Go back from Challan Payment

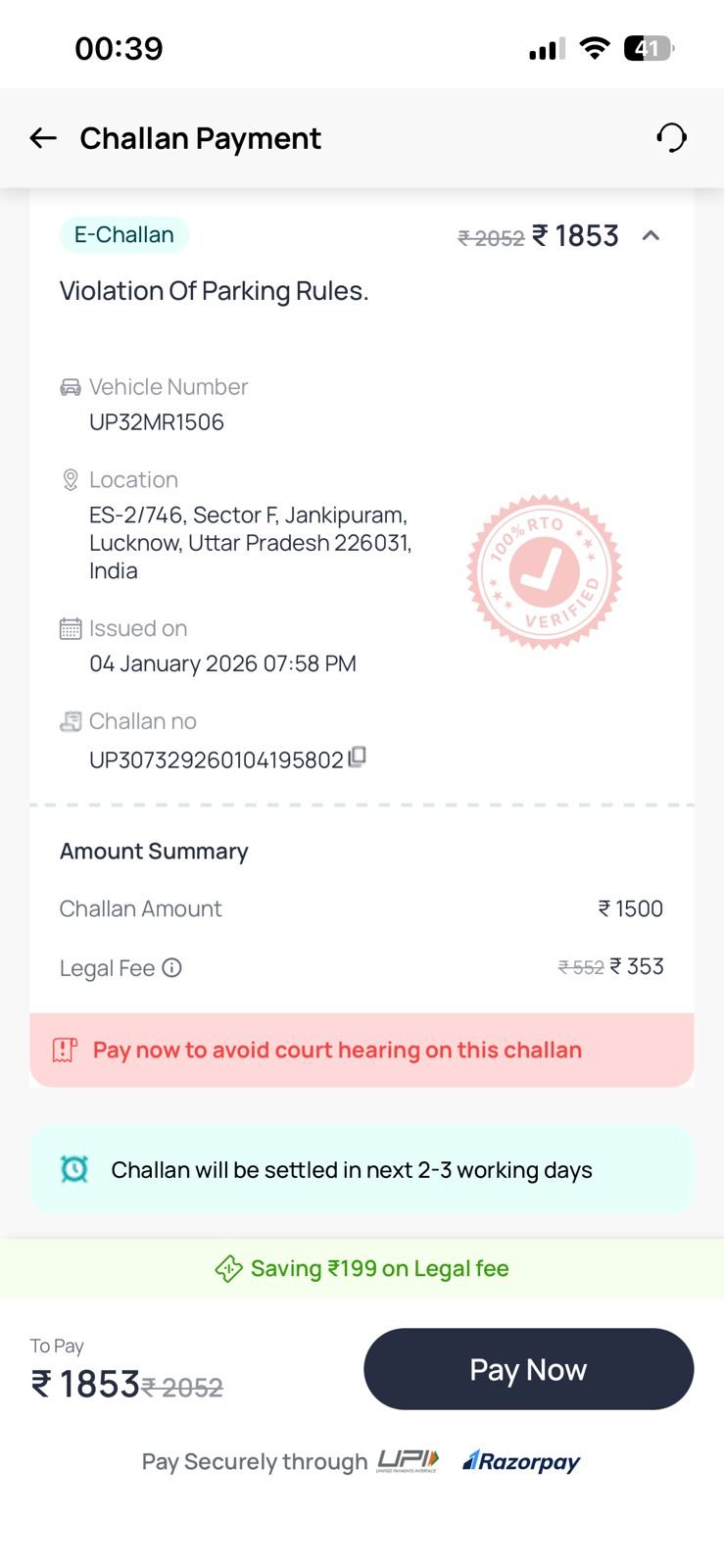point(43,138)
